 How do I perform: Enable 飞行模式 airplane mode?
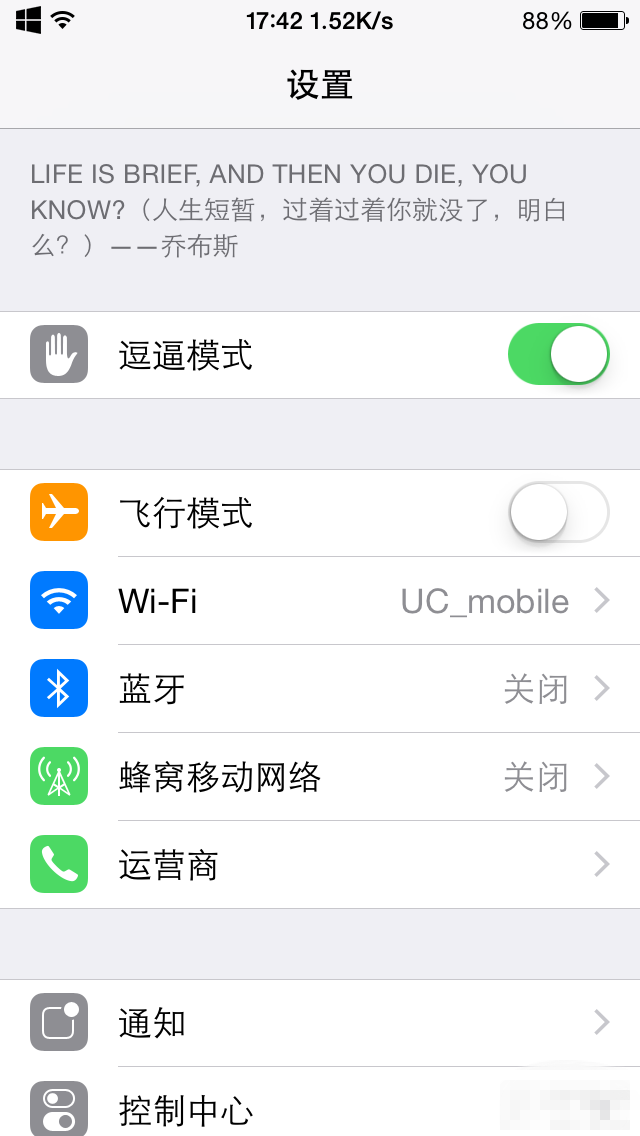point(558,513)
